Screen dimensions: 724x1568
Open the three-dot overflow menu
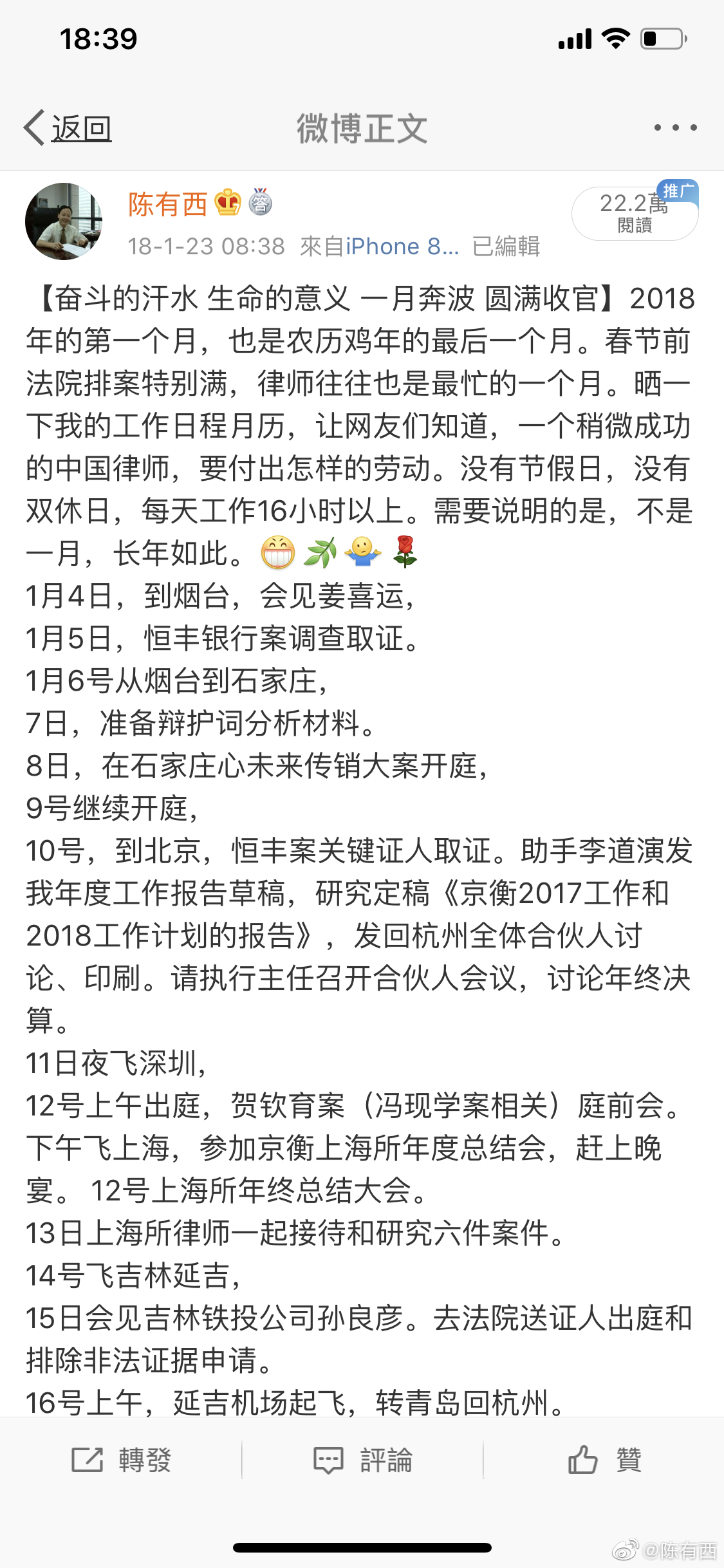(x=675, y=127)
